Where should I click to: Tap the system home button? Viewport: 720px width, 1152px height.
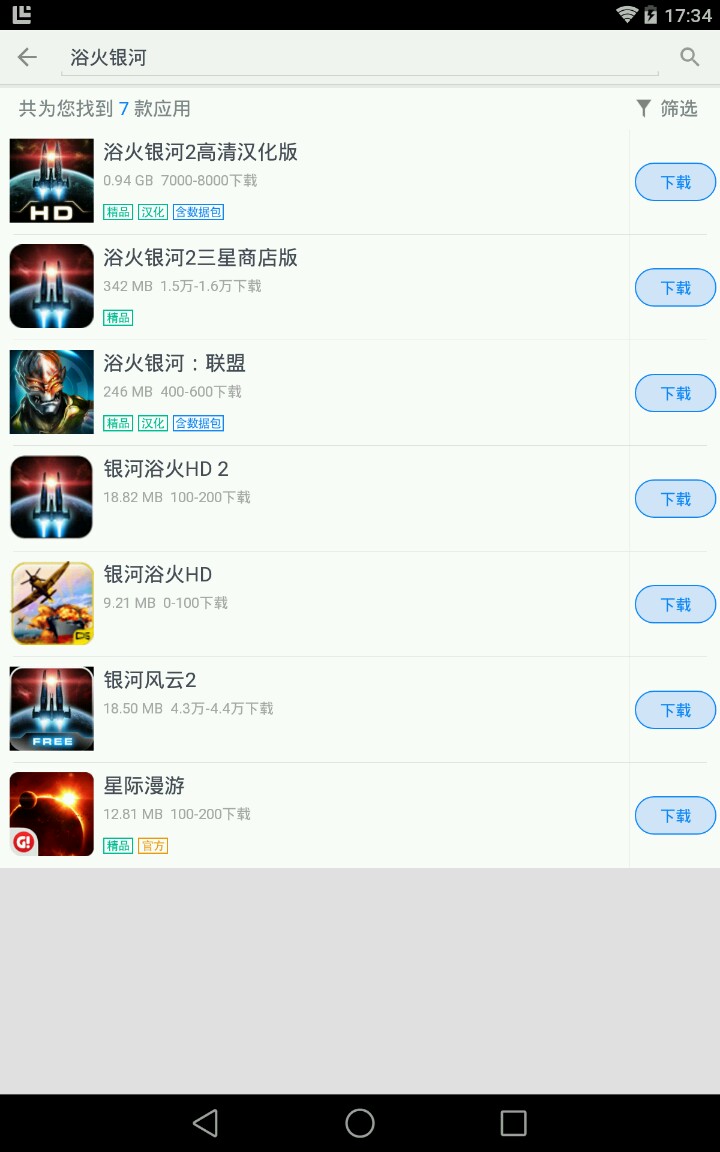[360, 1123]
